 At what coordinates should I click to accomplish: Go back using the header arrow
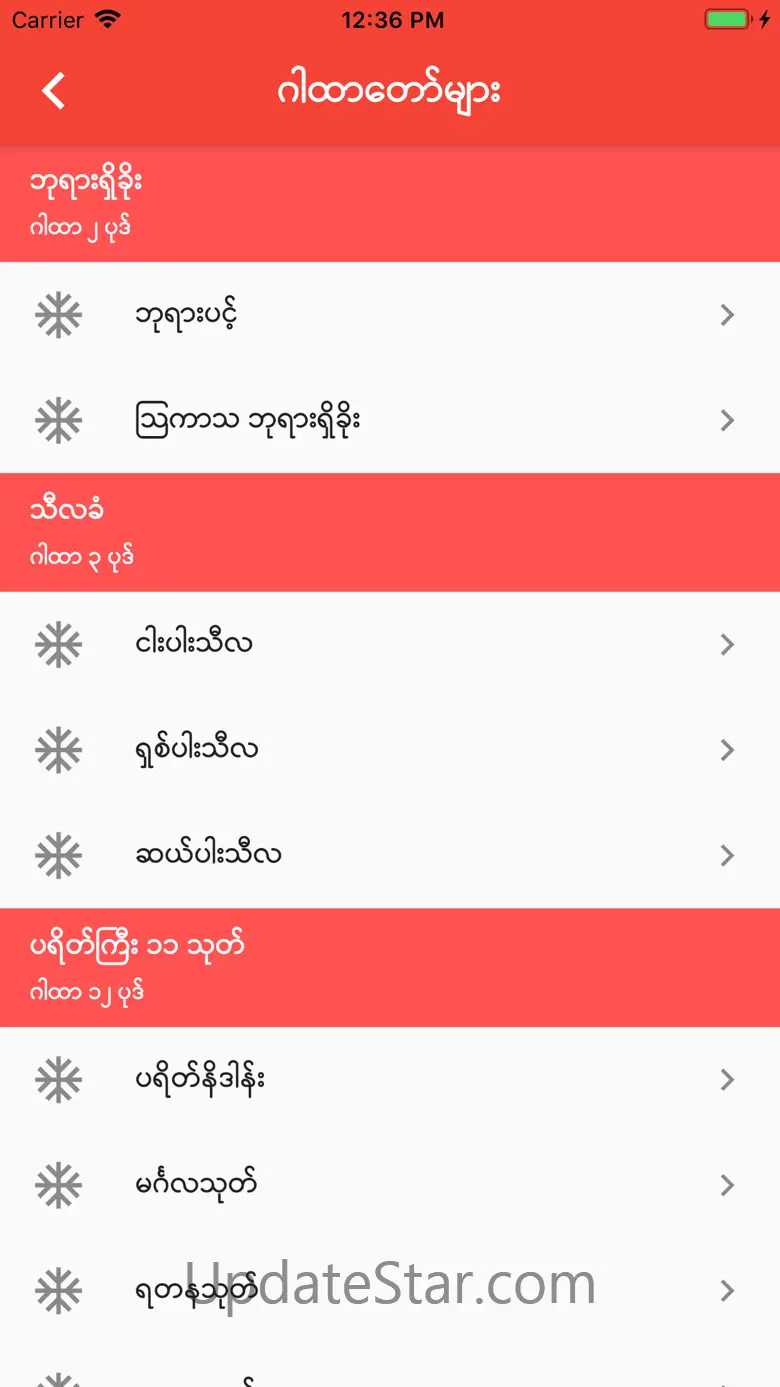(54, 91)
